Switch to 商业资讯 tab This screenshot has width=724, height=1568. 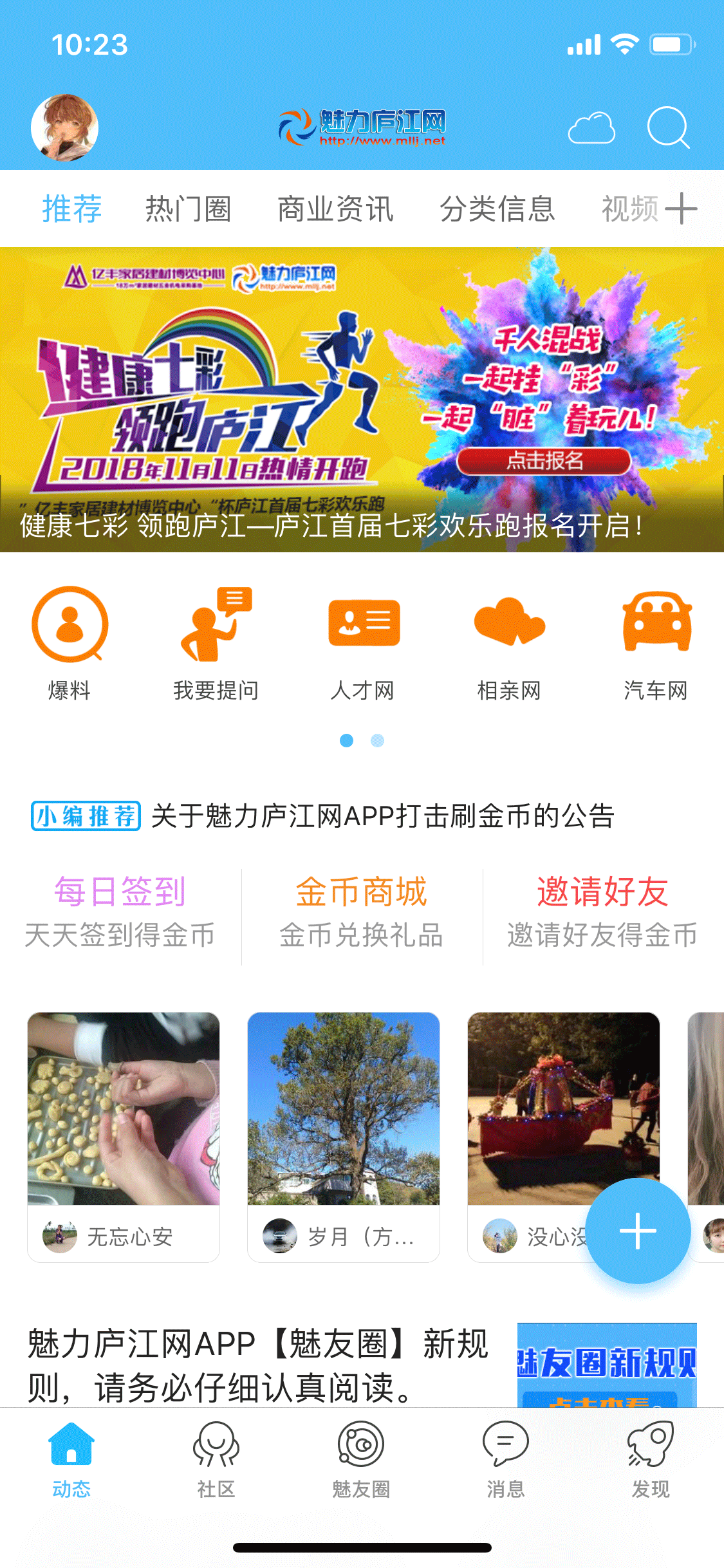[x=336, y=208]
